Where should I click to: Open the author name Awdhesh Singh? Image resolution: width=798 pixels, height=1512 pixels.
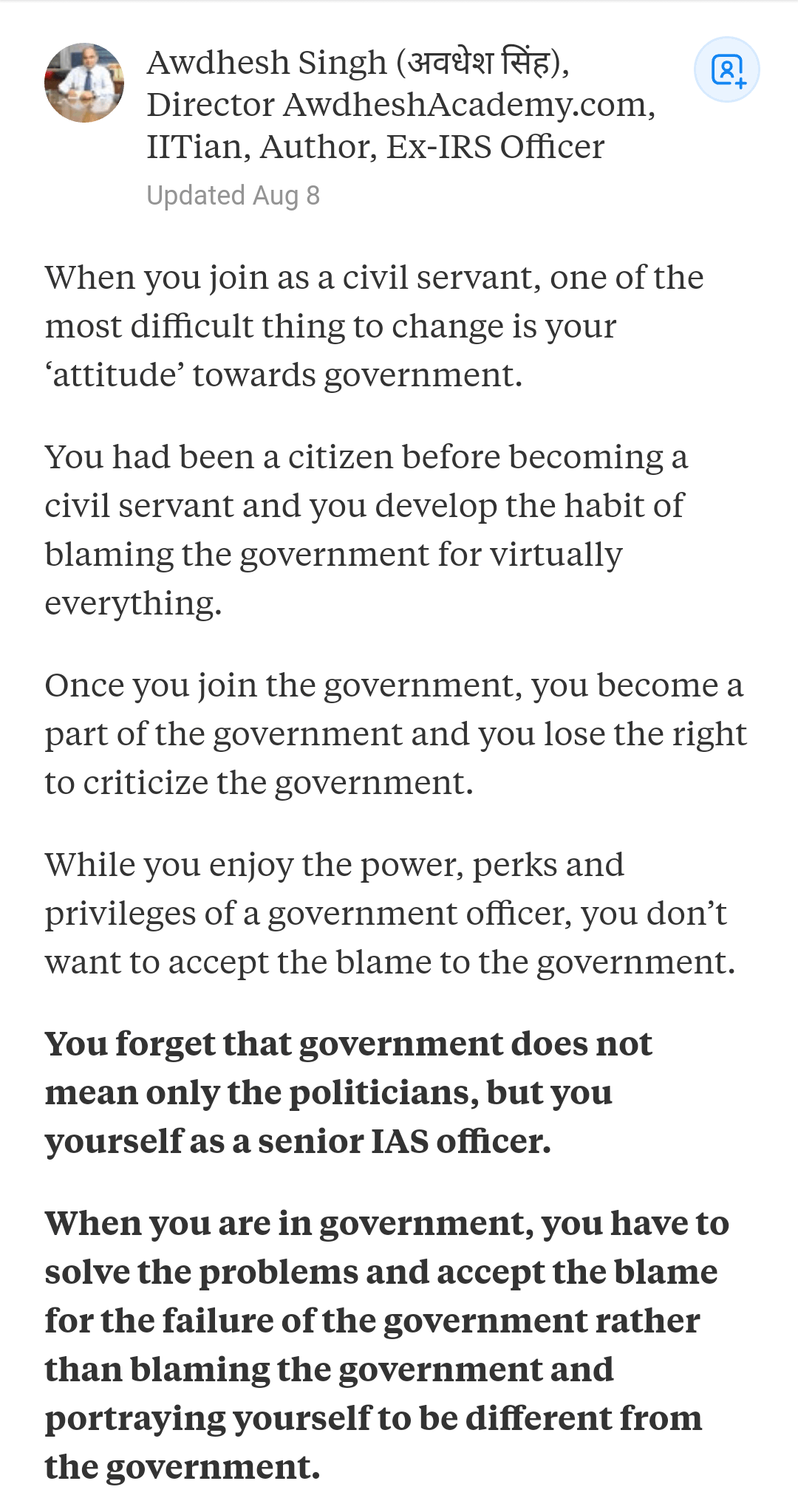coord(267,64)
